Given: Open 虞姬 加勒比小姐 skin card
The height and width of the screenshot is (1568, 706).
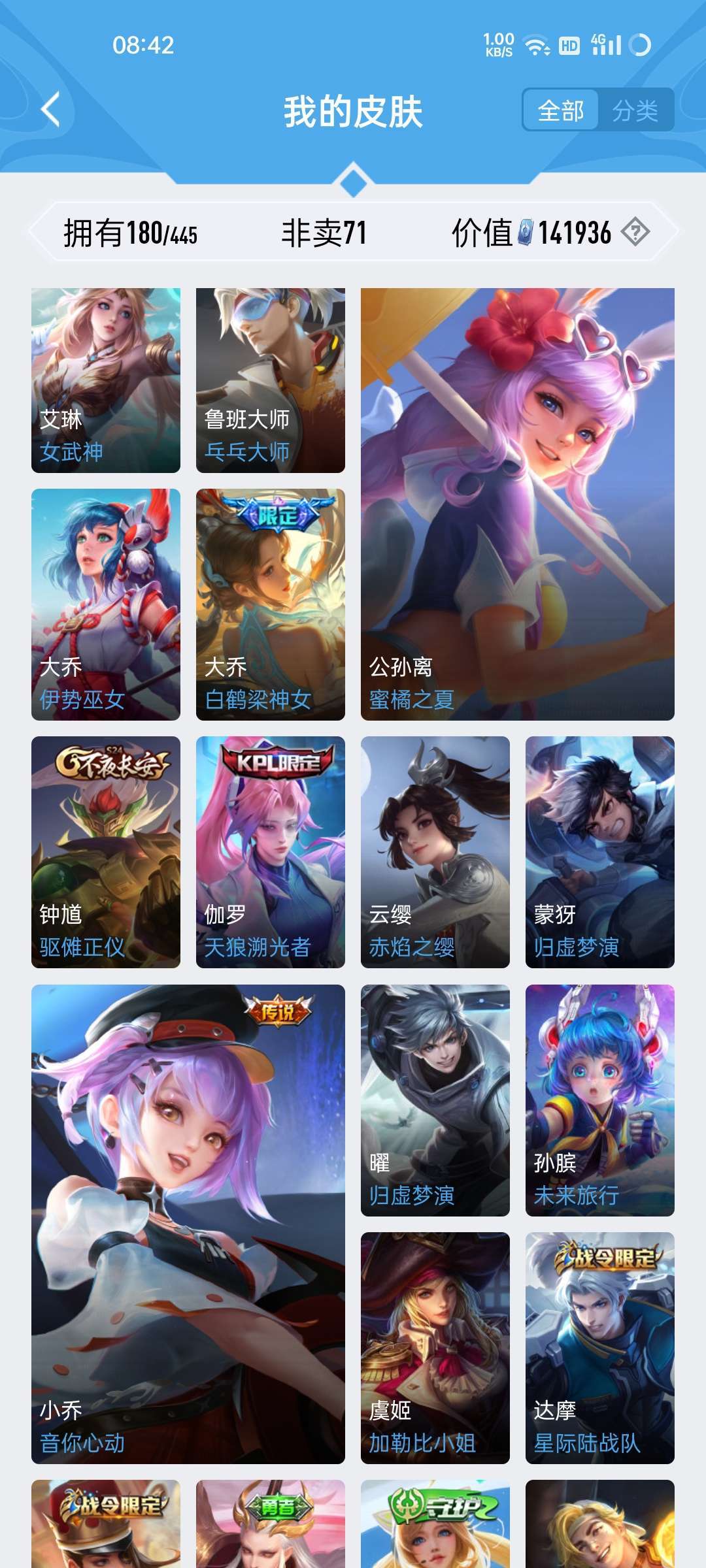Looking at the screenshot, I should [x=435, y=1348].
